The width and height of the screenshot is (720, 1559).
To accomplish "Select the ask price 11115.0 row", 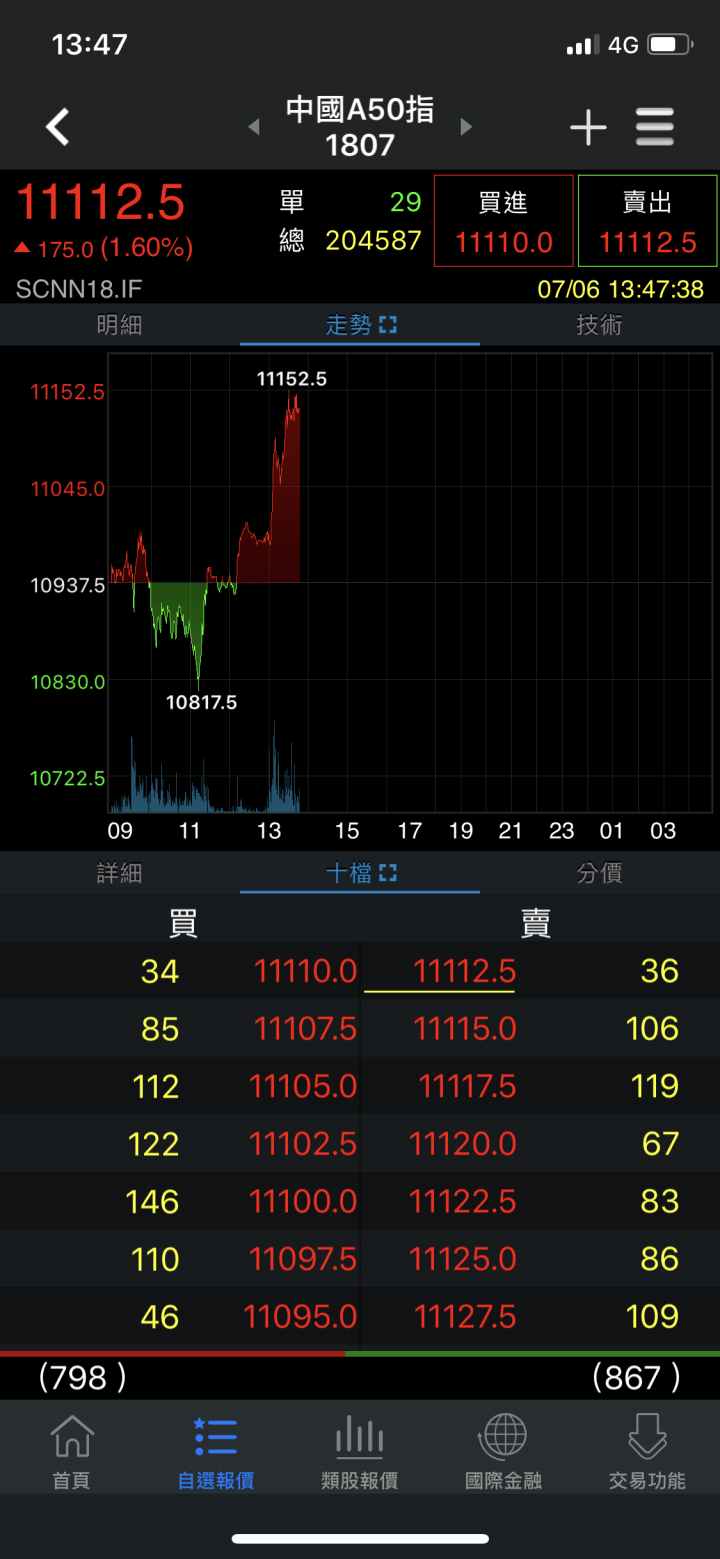I will 540,1029.
